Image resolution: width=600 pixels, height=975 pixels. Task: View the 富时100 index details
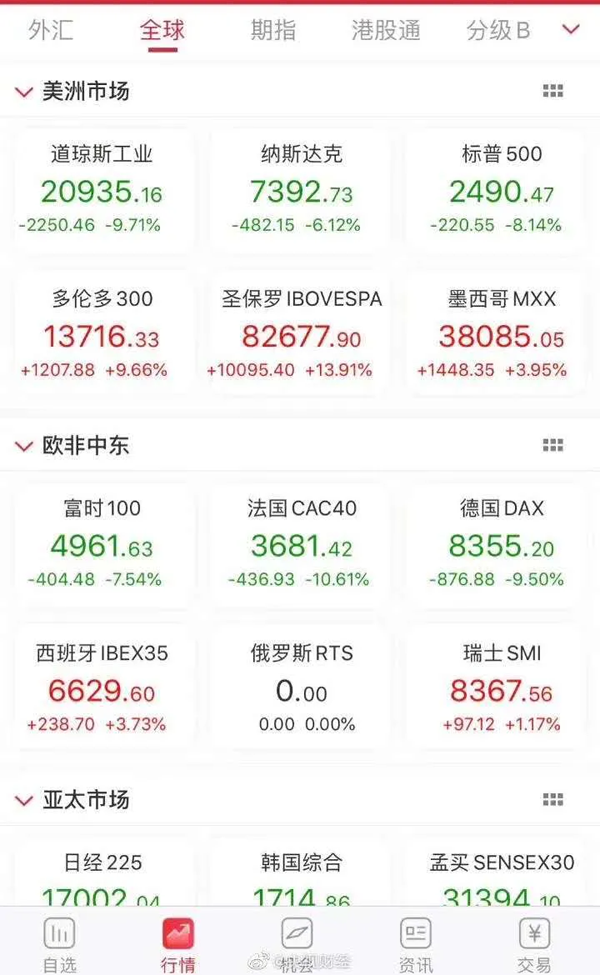point(102,545)
